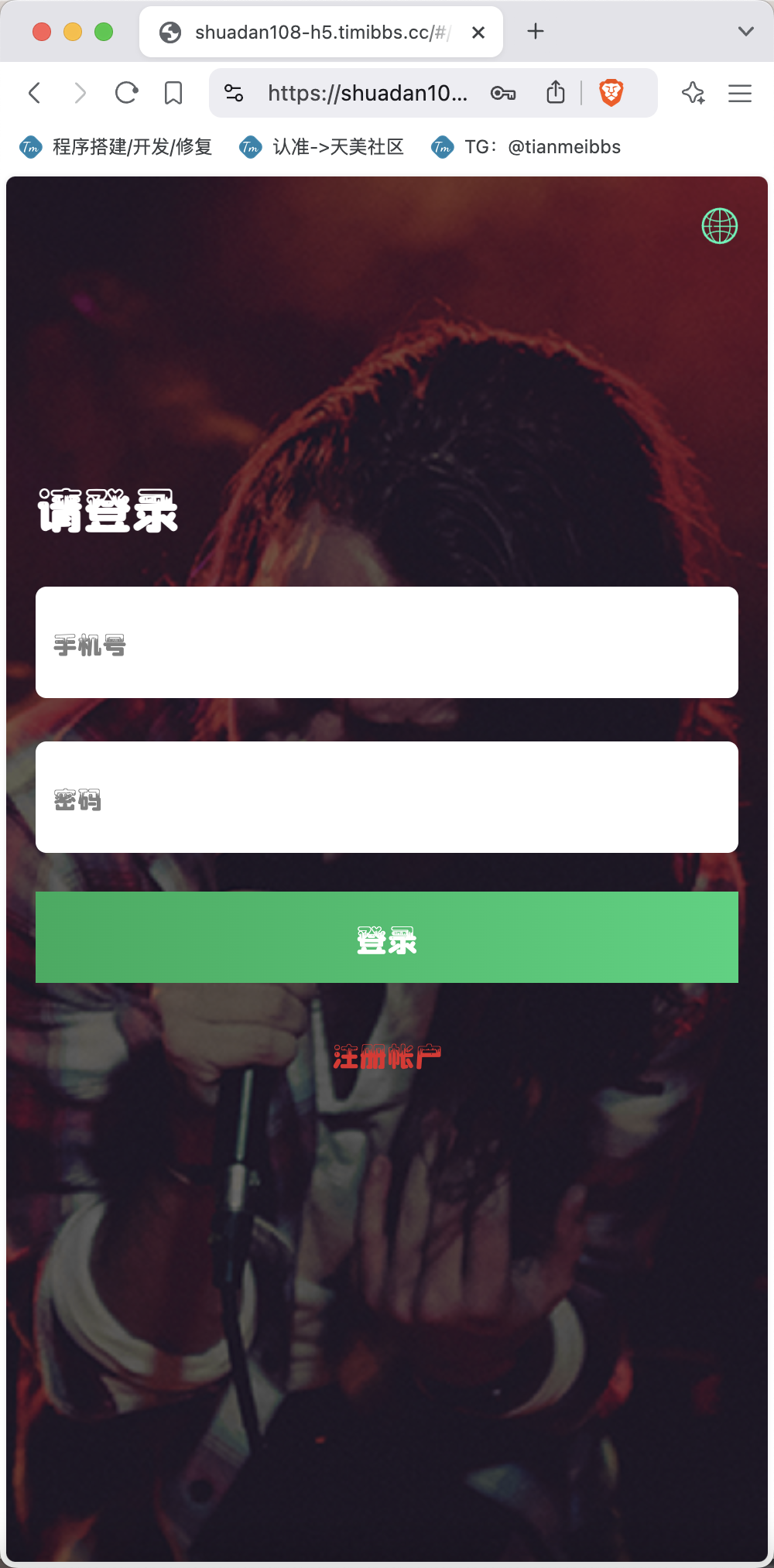Open the TG: @tianmeibbs bookmark

pos(526,147)
